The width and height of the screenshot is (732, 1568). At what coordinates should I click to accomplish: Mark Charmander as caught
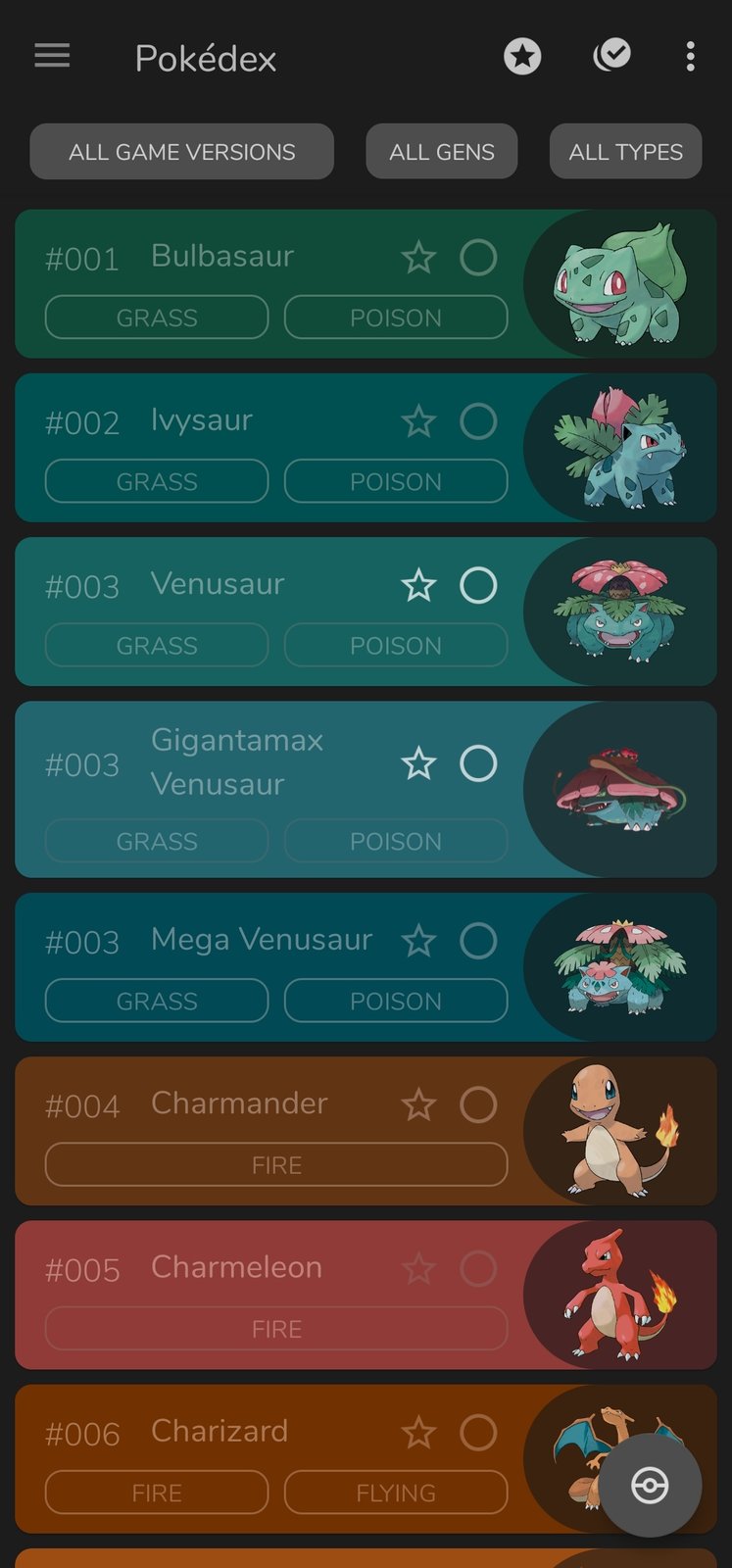coord(478,1104)
